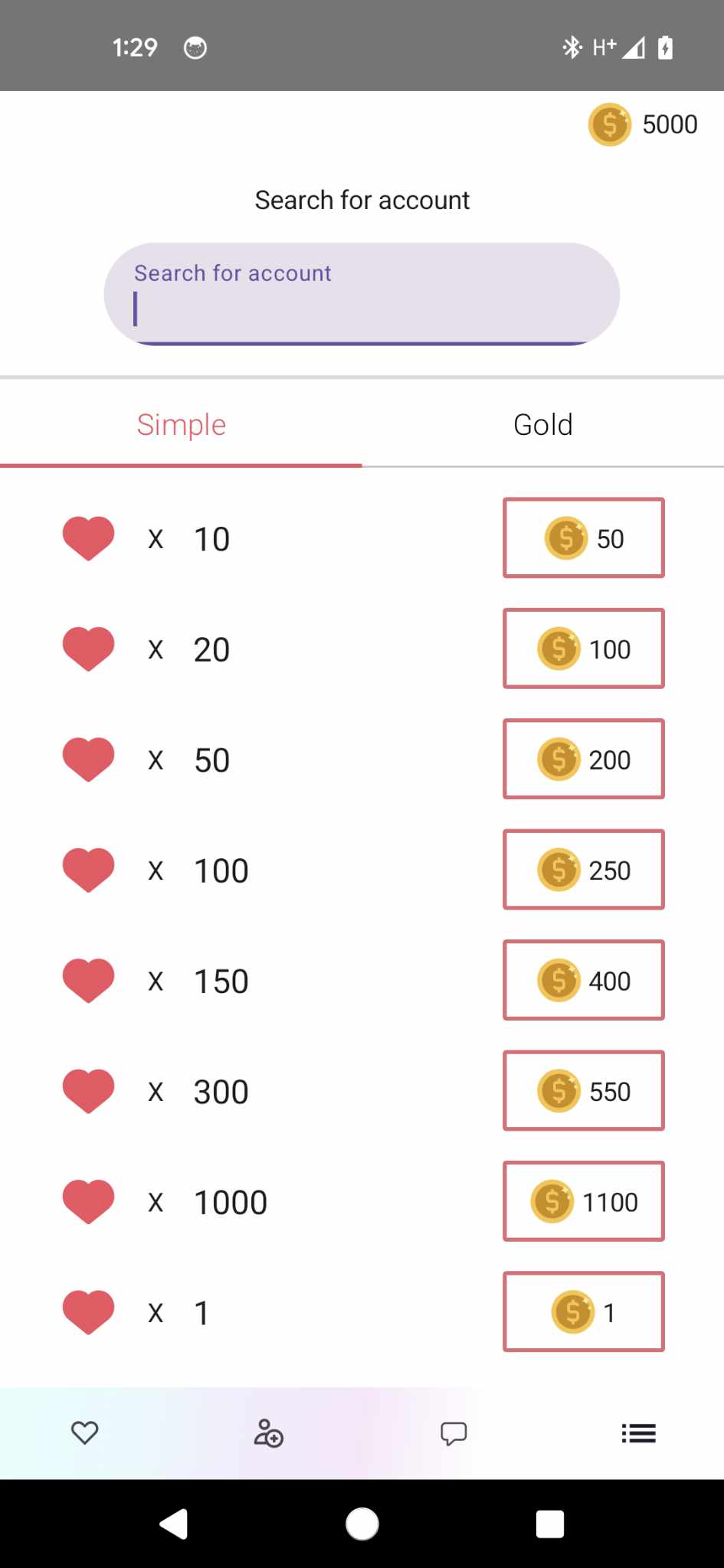The image size is (724, 1568).
Task: Go to the home screen
Action: click(x=362, y=1524)
